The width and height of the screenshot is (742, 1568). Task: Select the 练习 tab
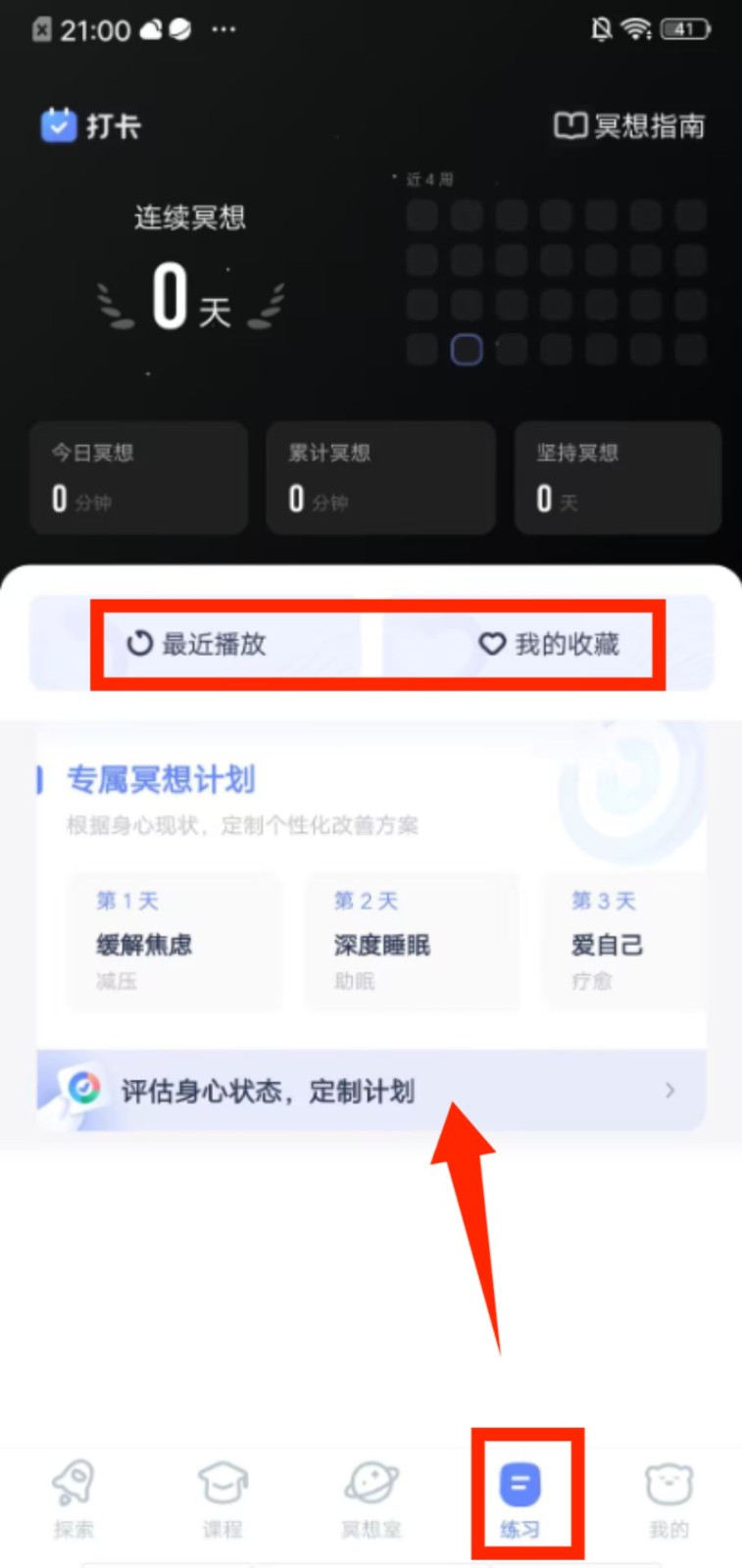[x=520, y=1496]
